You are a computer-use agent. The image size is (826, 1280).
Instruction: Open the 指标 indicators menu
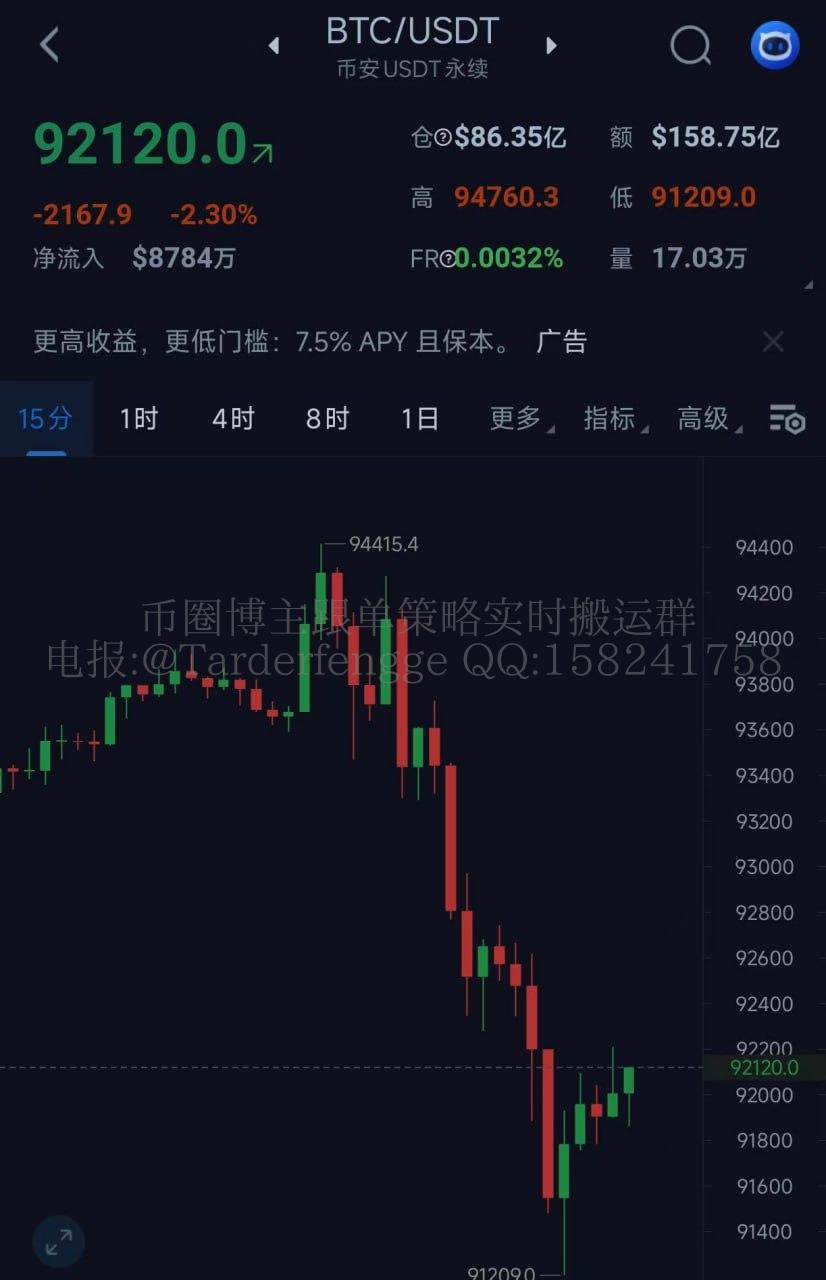coord(611,418)
